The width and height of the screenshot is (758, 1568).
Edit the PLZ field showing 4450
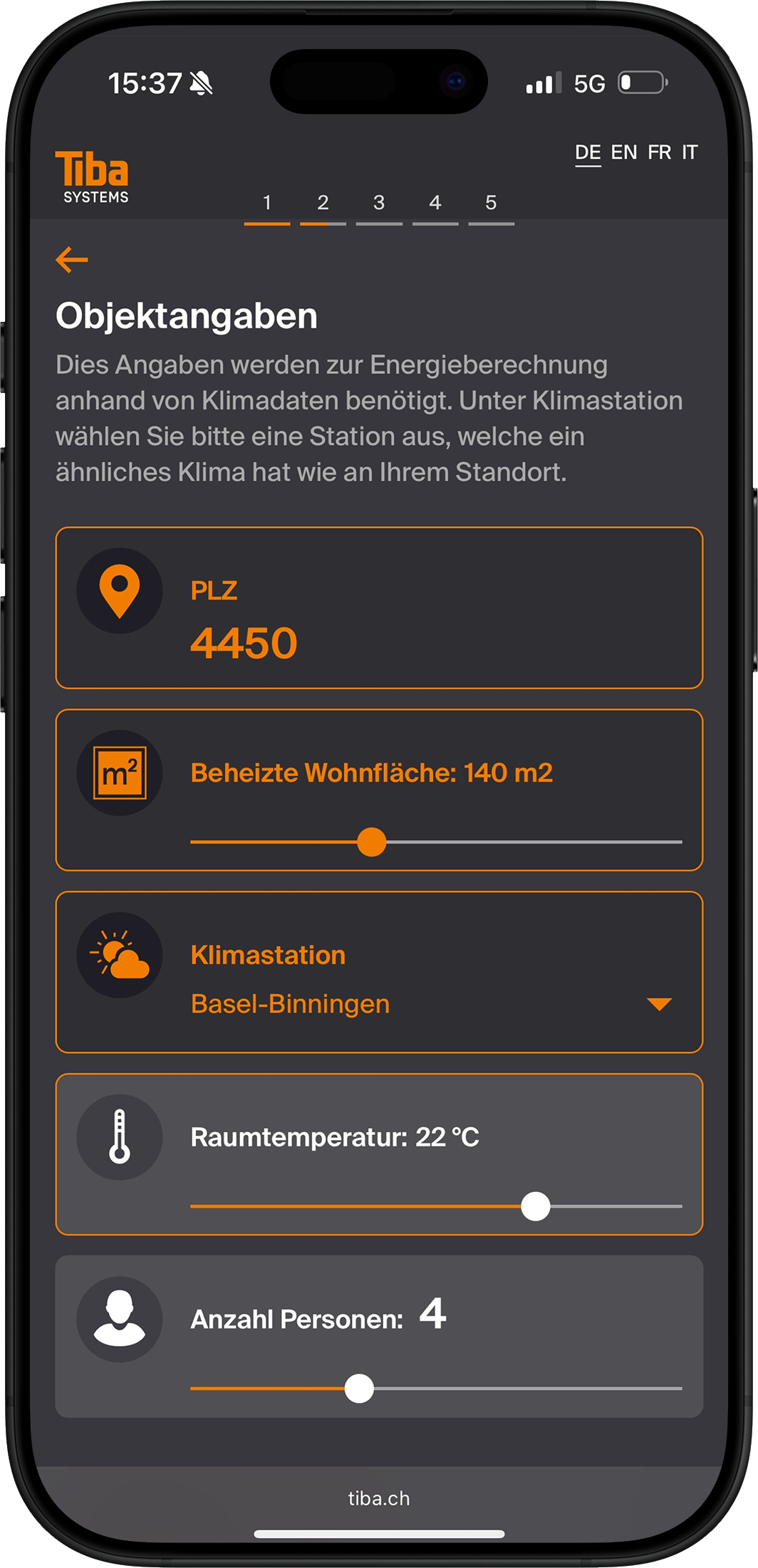coord(244,642)
